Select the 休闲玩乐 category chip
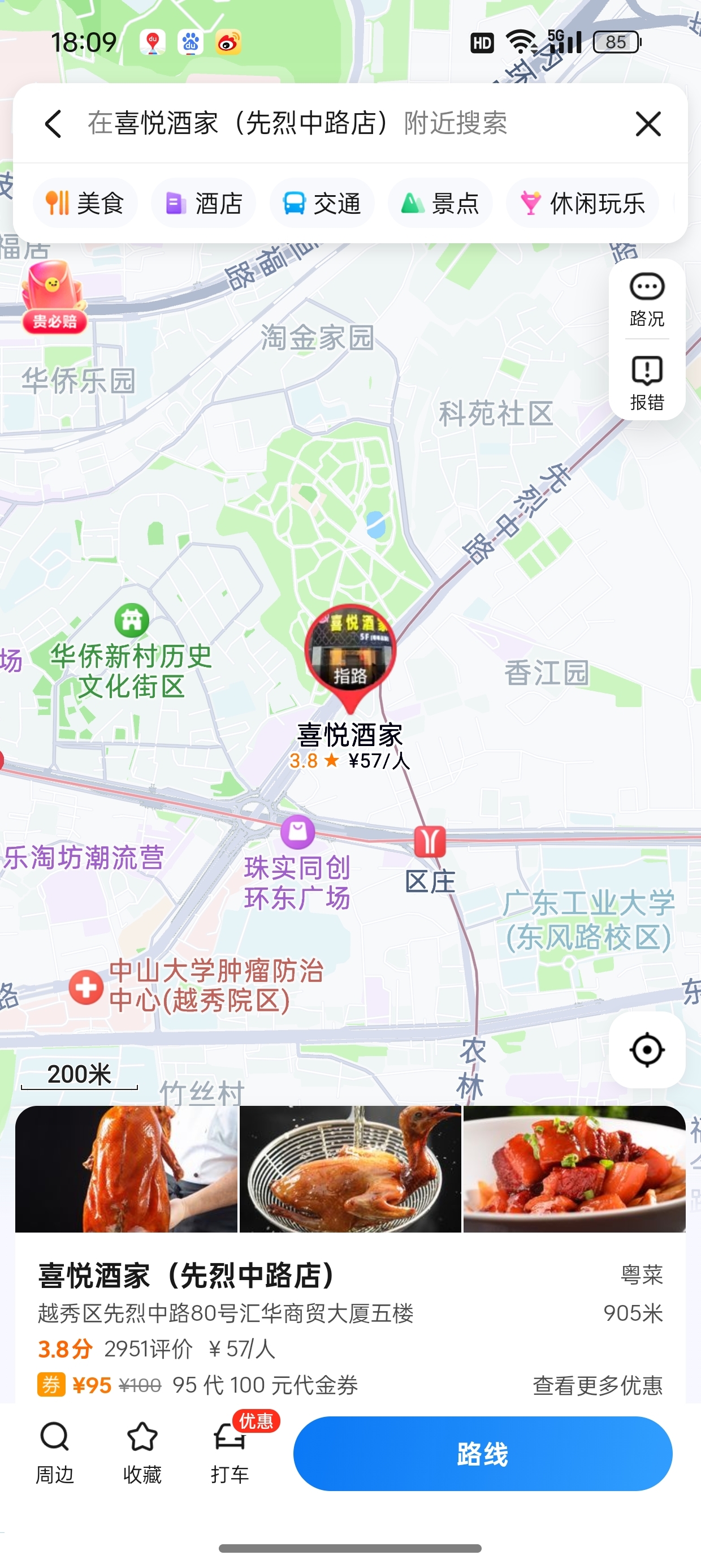The height and width of the screenshot is (1568, 701). (x=582, y=203)
